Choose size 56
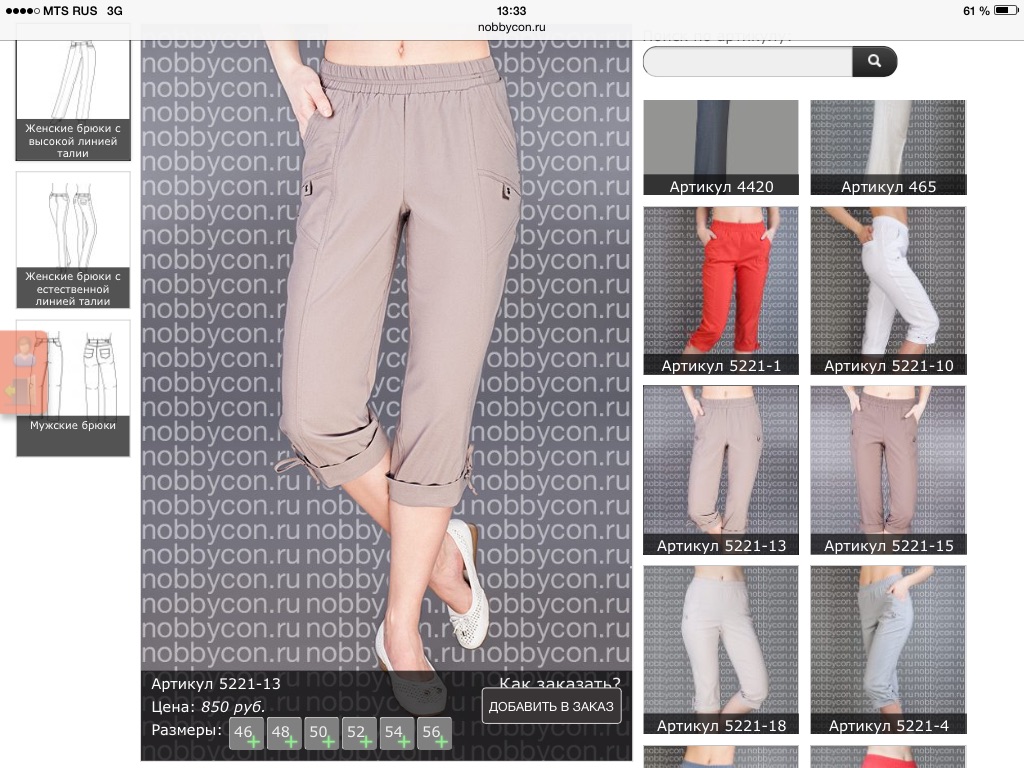 pos(434,733)
